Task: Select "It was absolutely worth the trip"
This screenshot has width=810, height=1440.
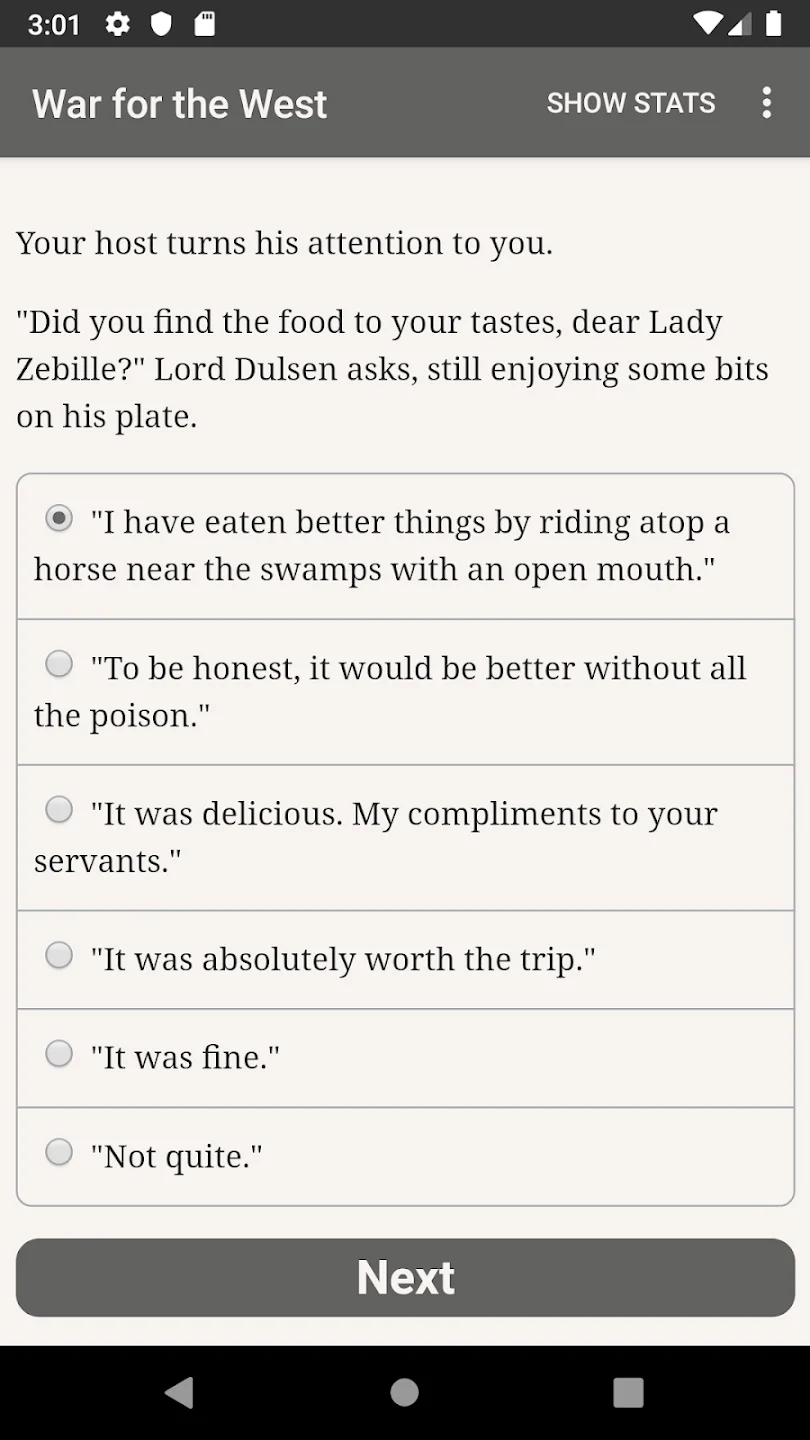Action: pos(405,960)
